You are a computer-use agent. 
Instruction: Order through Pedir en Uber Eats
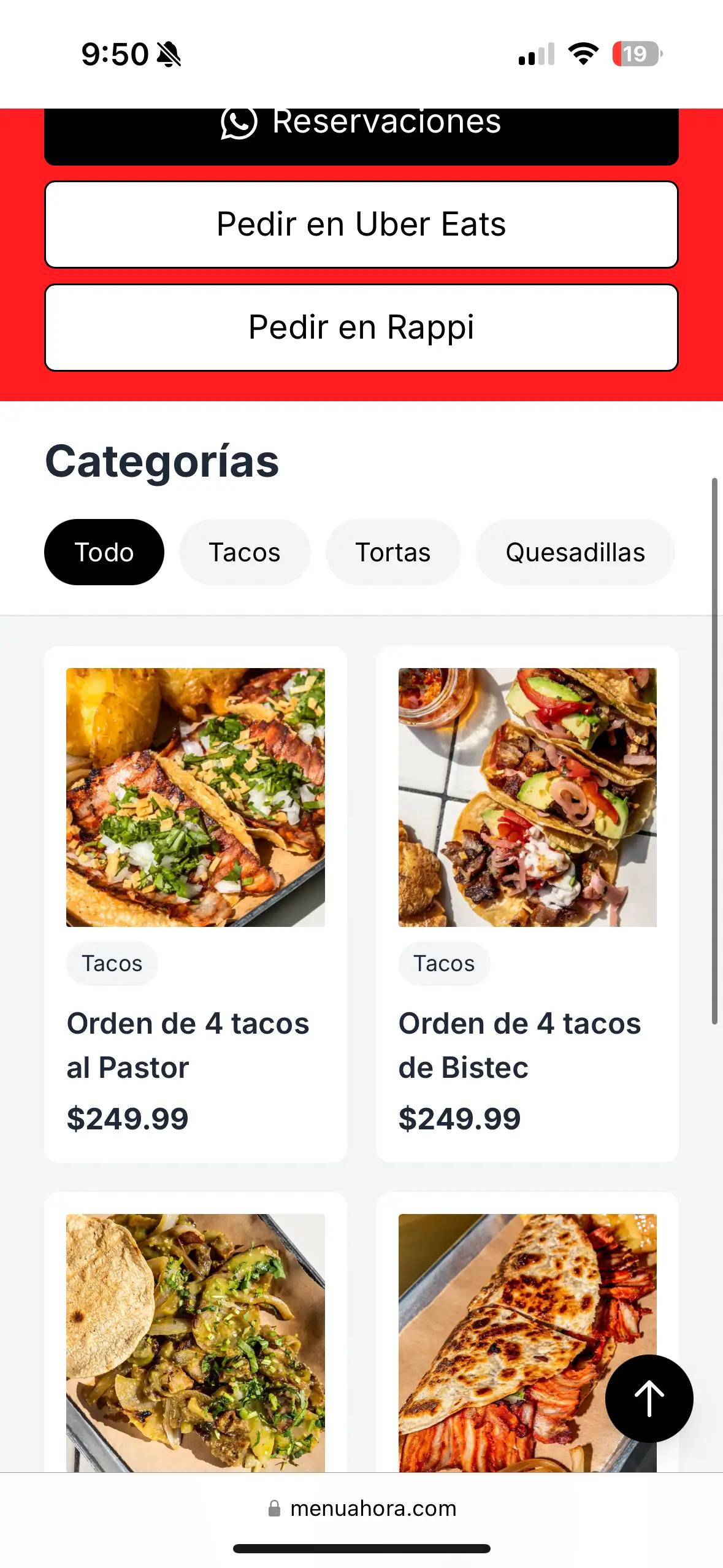coord(361,224)
